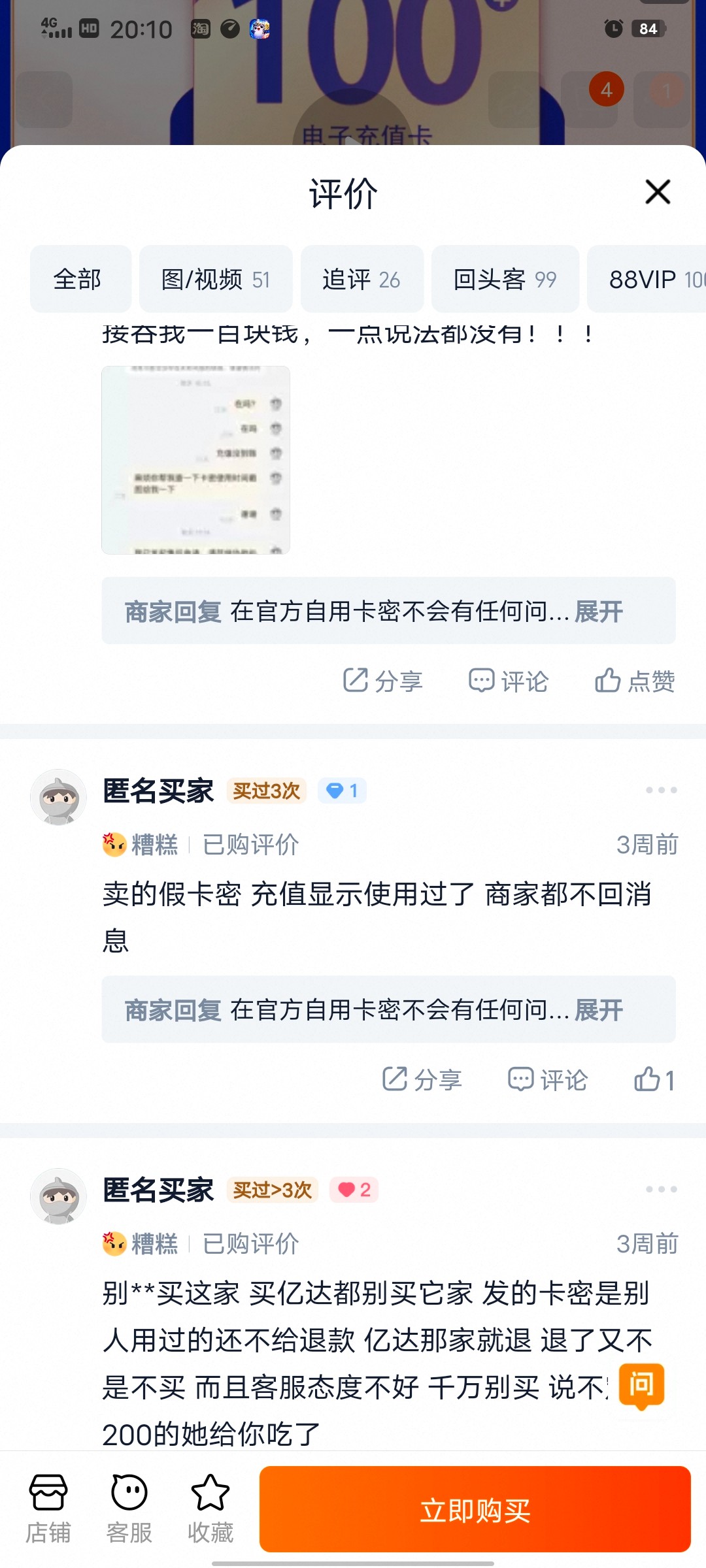Tap the orange 问 floating button

pos(641,1385)
